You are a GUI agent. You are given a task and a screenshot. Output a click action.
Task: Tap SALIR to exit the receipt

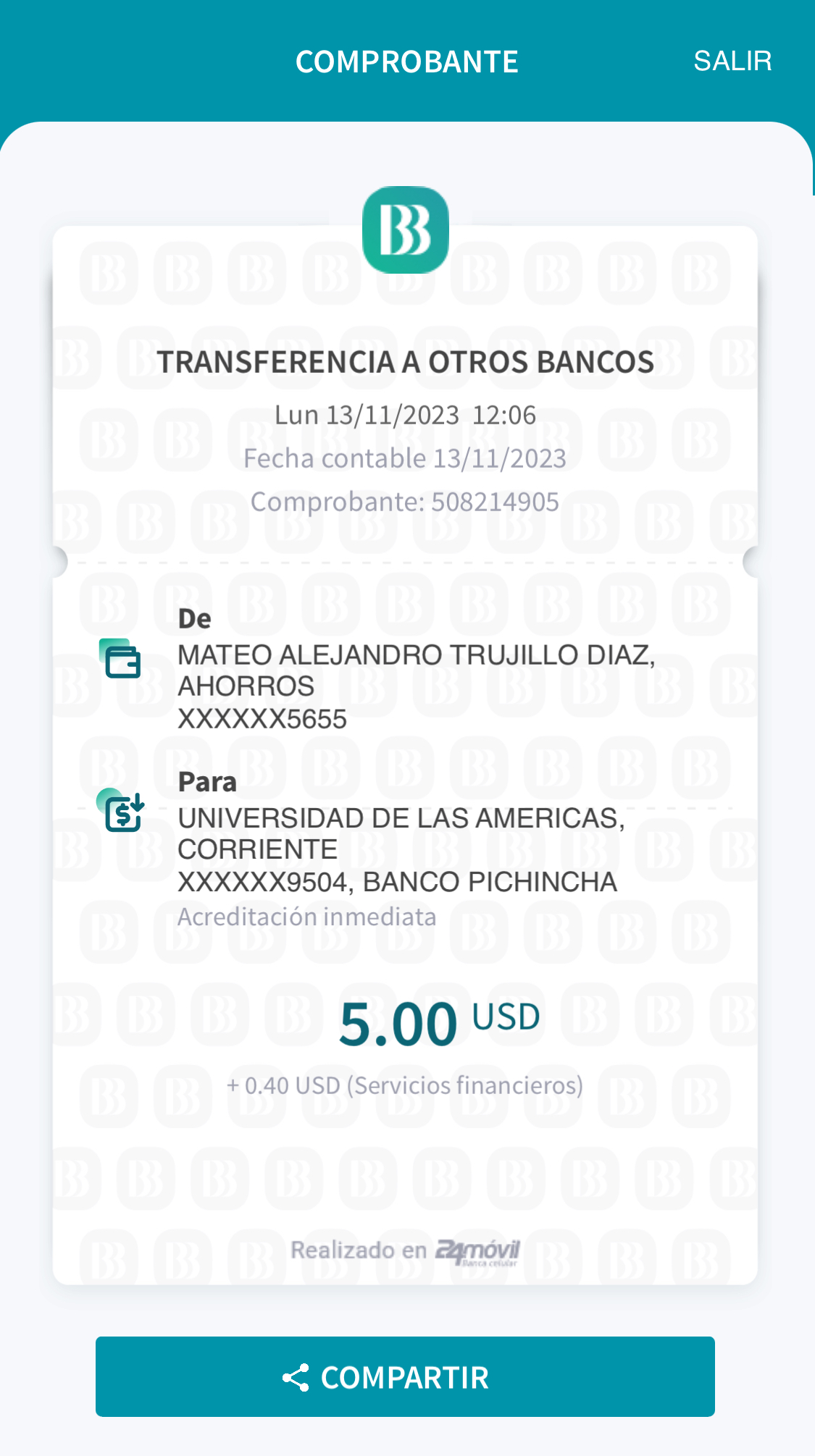click(x=732, y=62)
